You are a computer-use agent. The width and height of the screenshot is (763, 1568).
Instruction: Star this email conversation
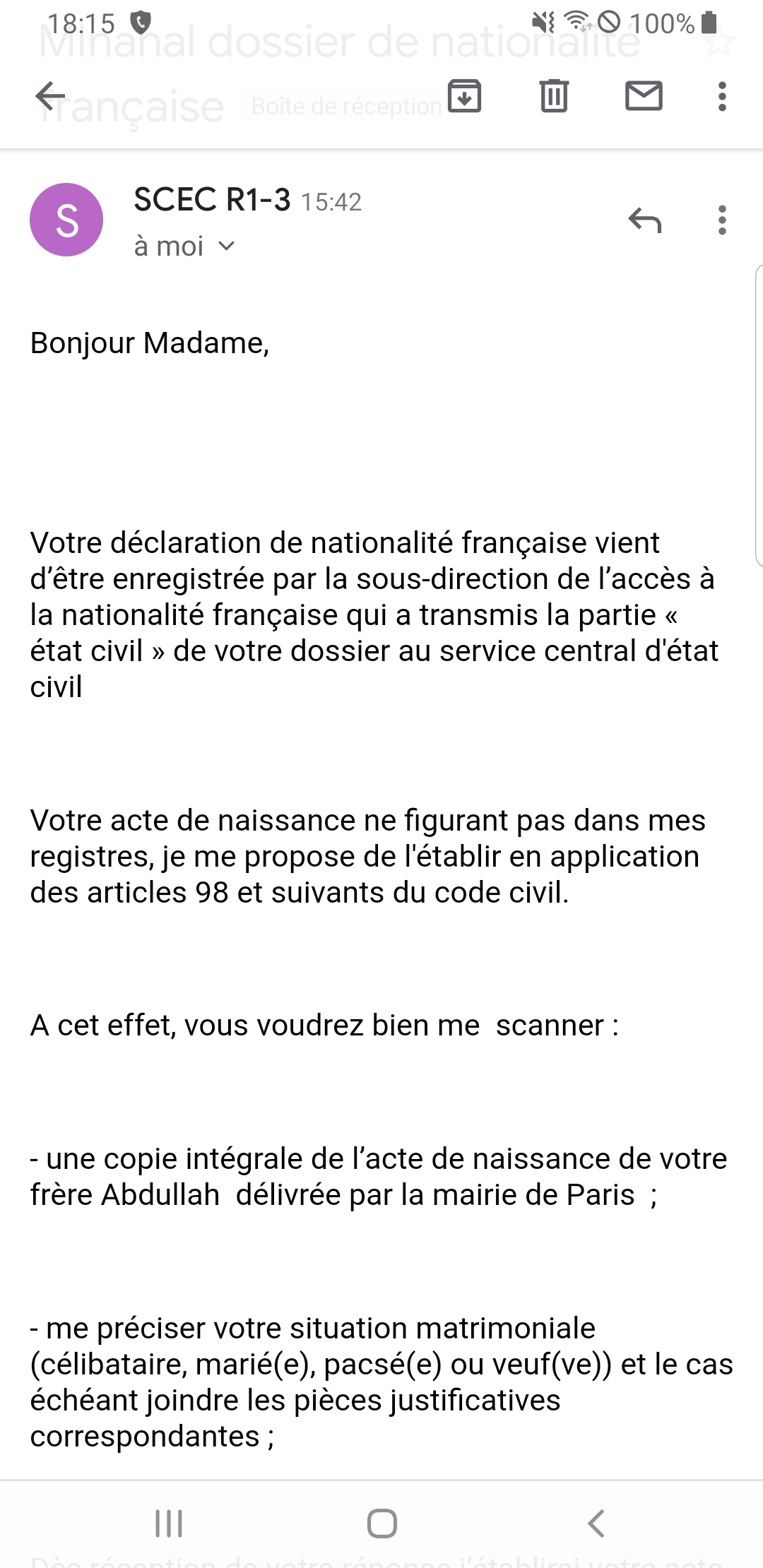(721, 44)
